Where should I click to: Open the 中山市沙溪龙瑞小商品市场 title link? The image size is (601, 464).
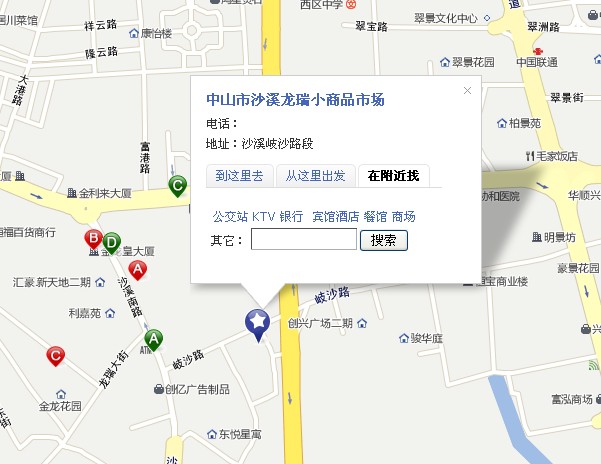click(x=295, y=100)
